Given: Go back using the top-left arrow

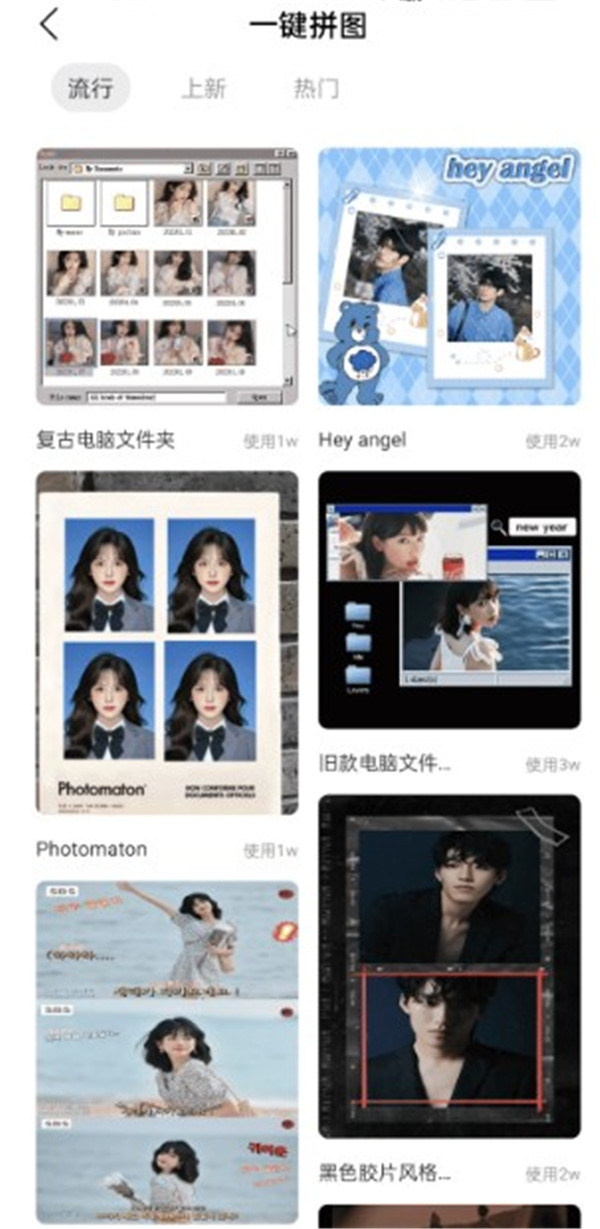Looking at the screenshot, I should [x=48, y=25].
